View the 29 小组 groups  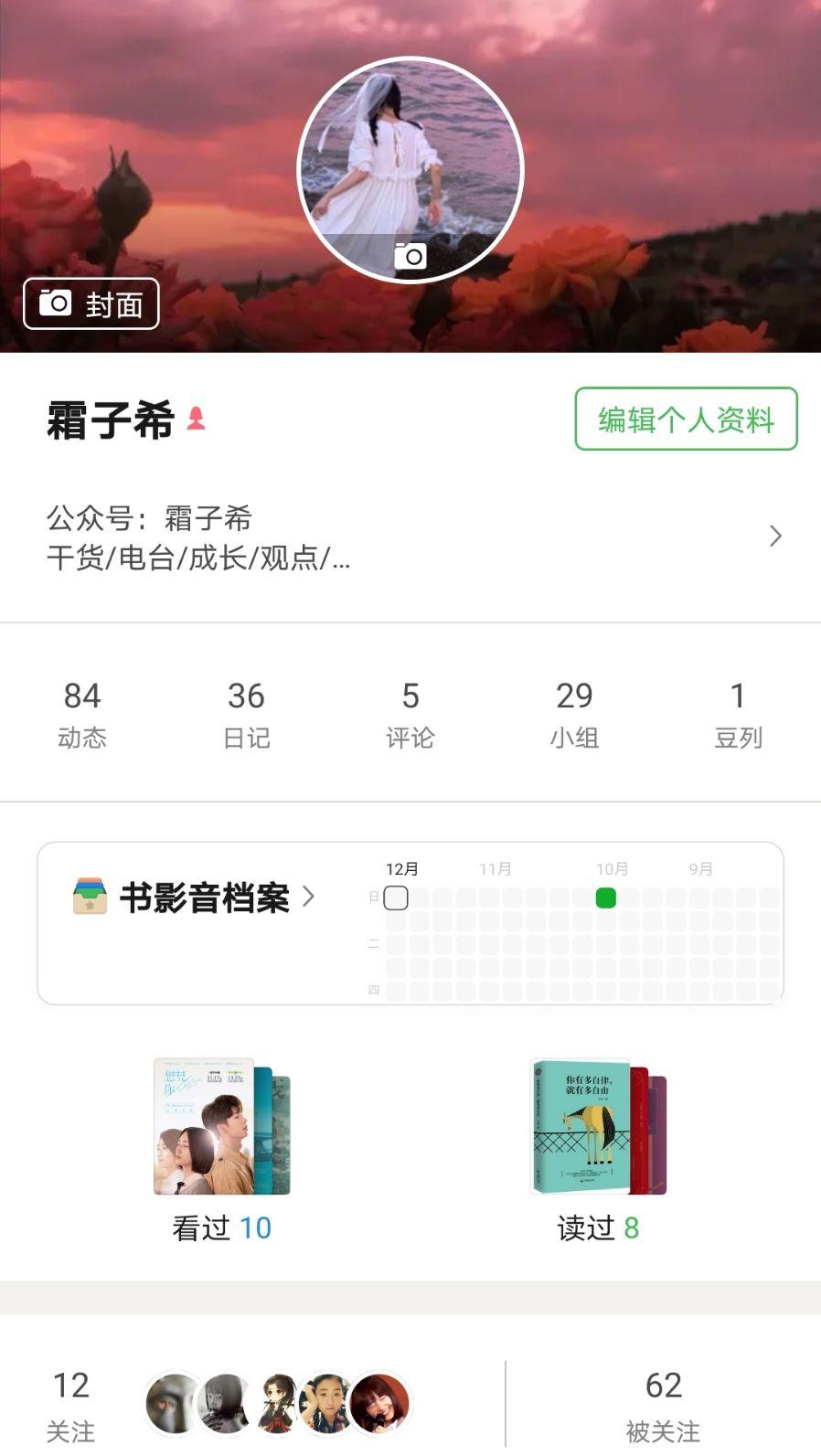(x=574, y=714)
